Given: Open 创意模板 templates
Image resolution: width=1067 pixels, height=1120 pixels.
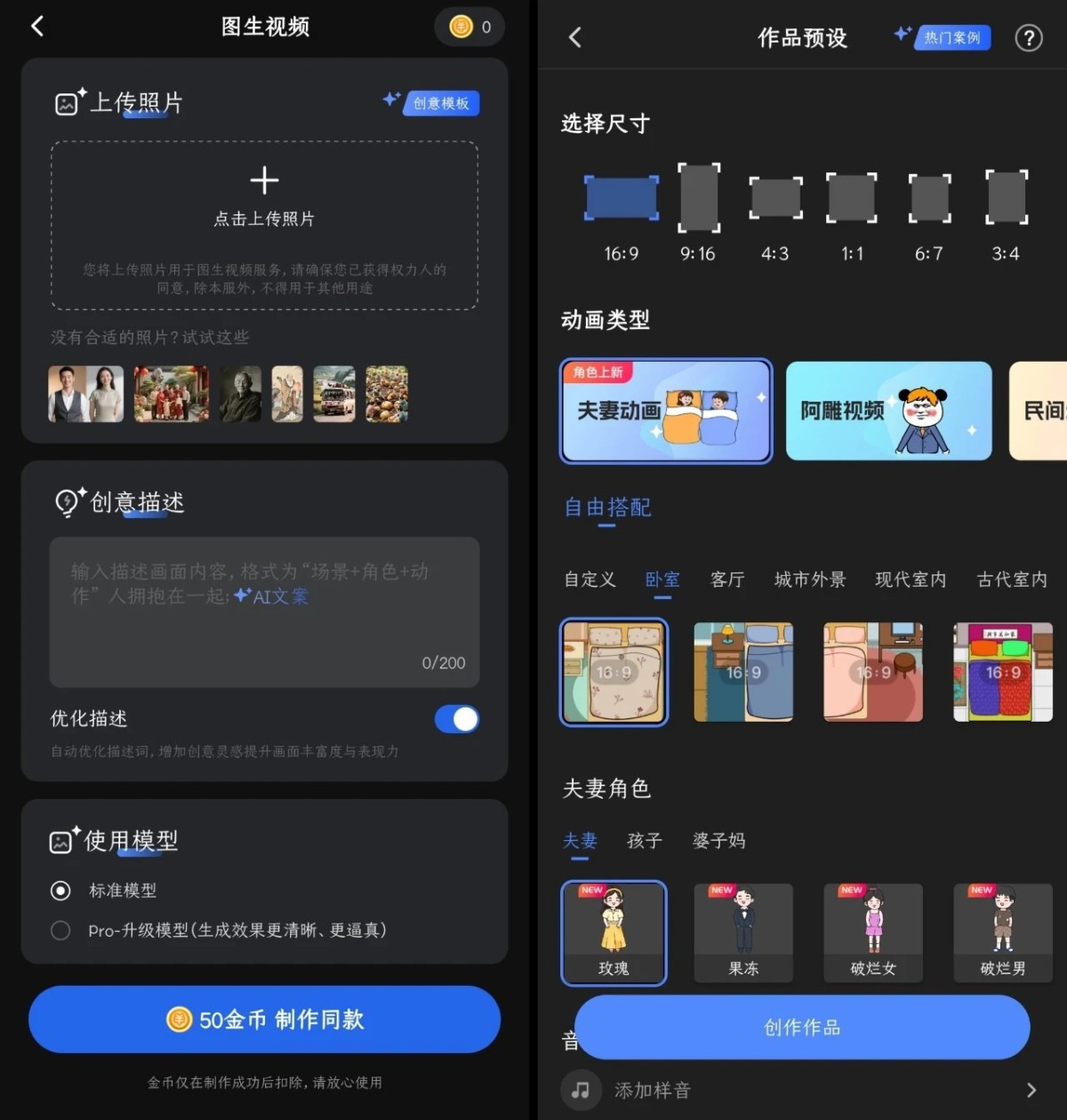Looking at the screenshot, I should [440, 103].
